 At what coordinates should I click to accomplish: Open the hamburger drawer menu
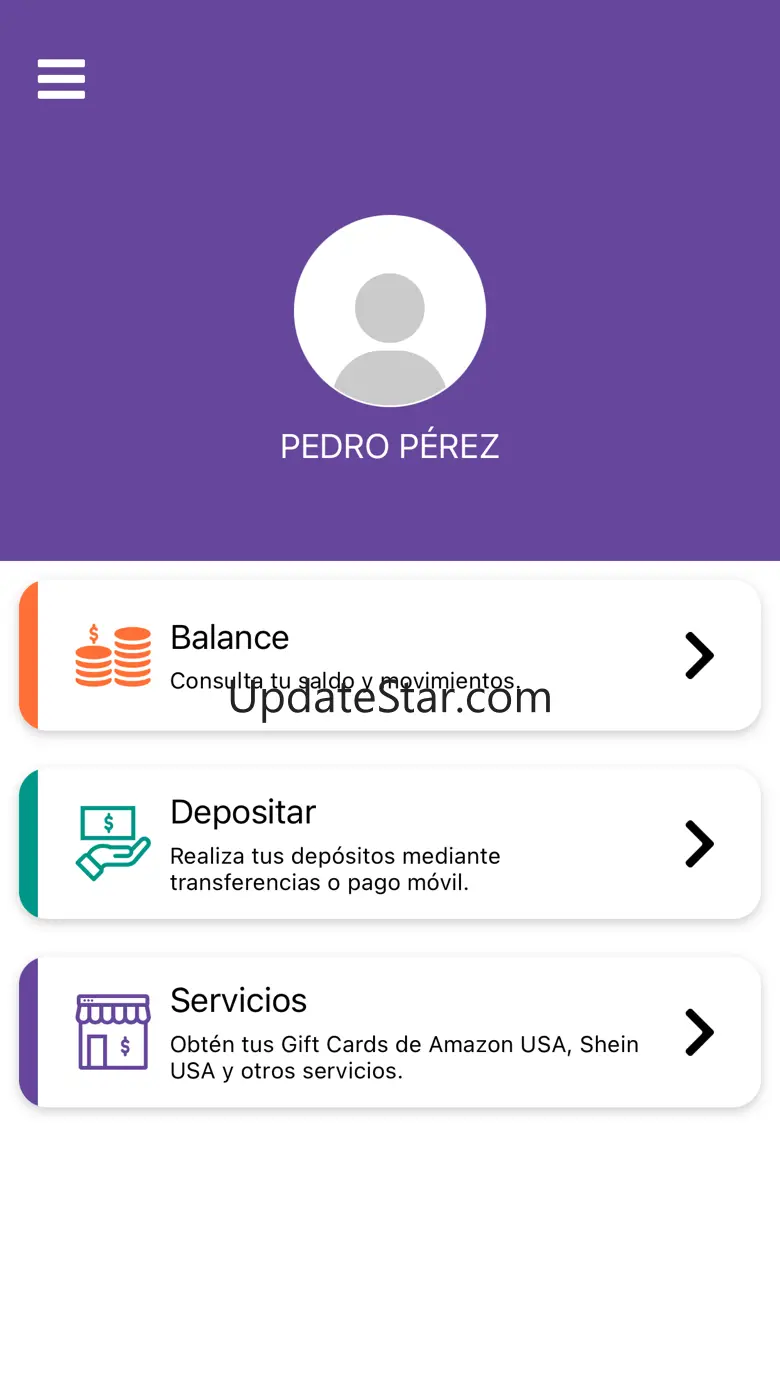point(61,79)
